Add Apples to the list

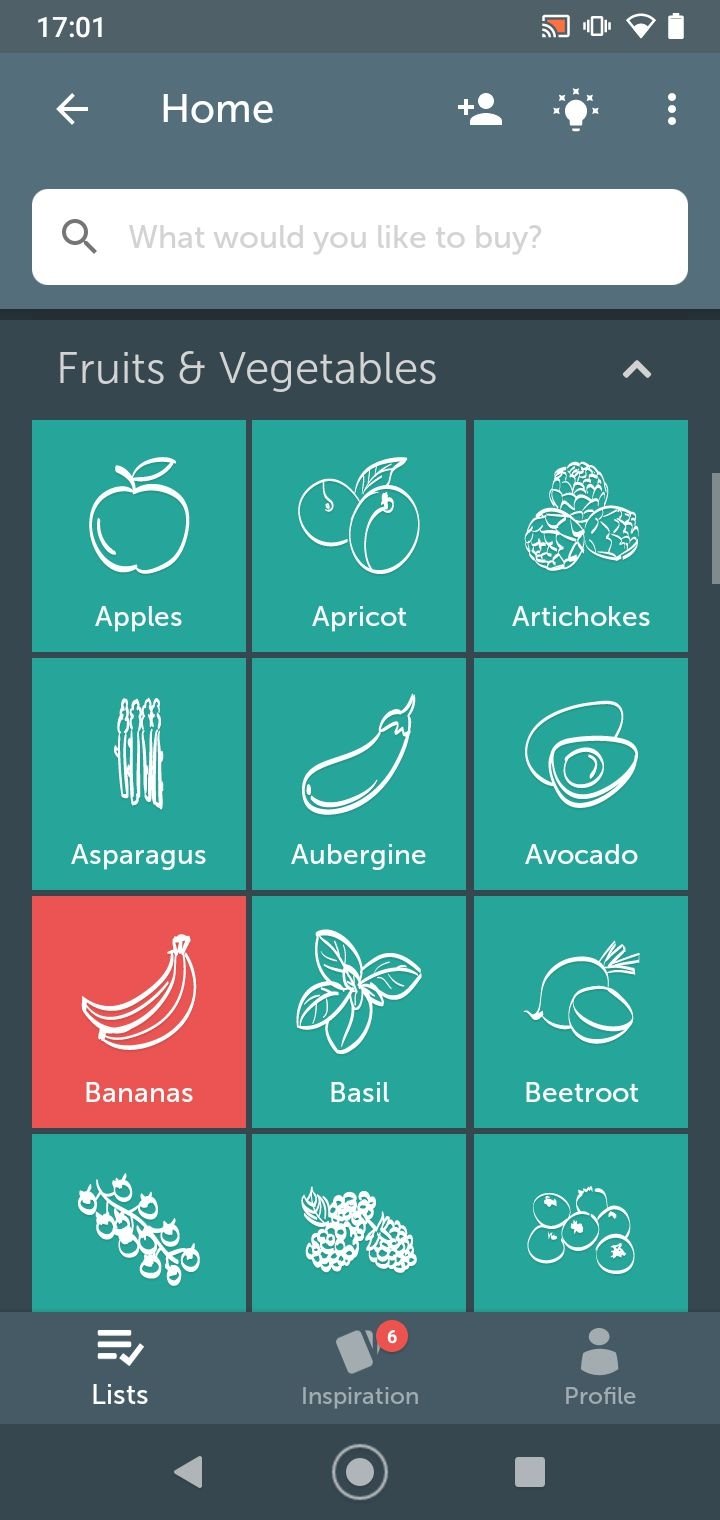[139, 536]
